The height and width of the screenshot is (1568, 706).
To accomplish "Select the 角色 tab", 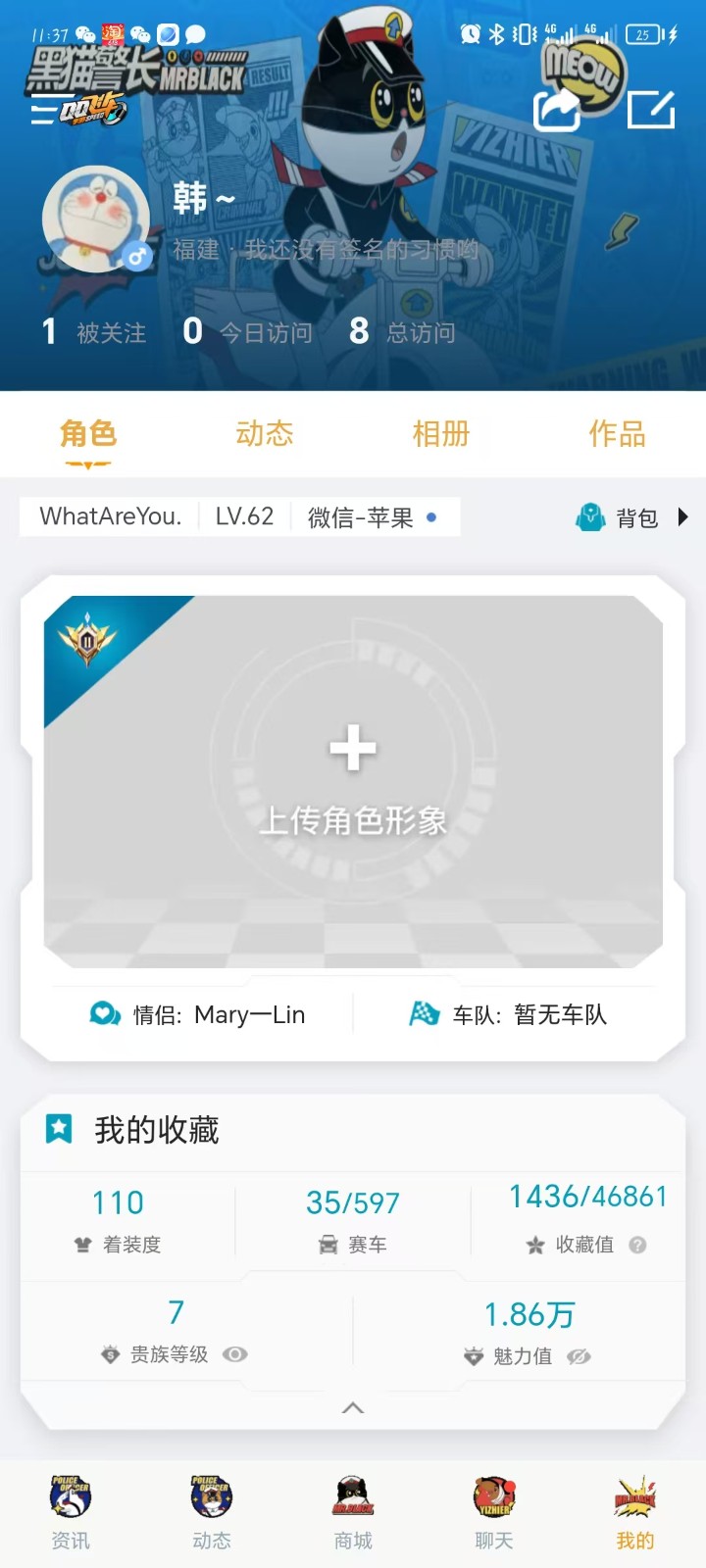I will [88, 434].
